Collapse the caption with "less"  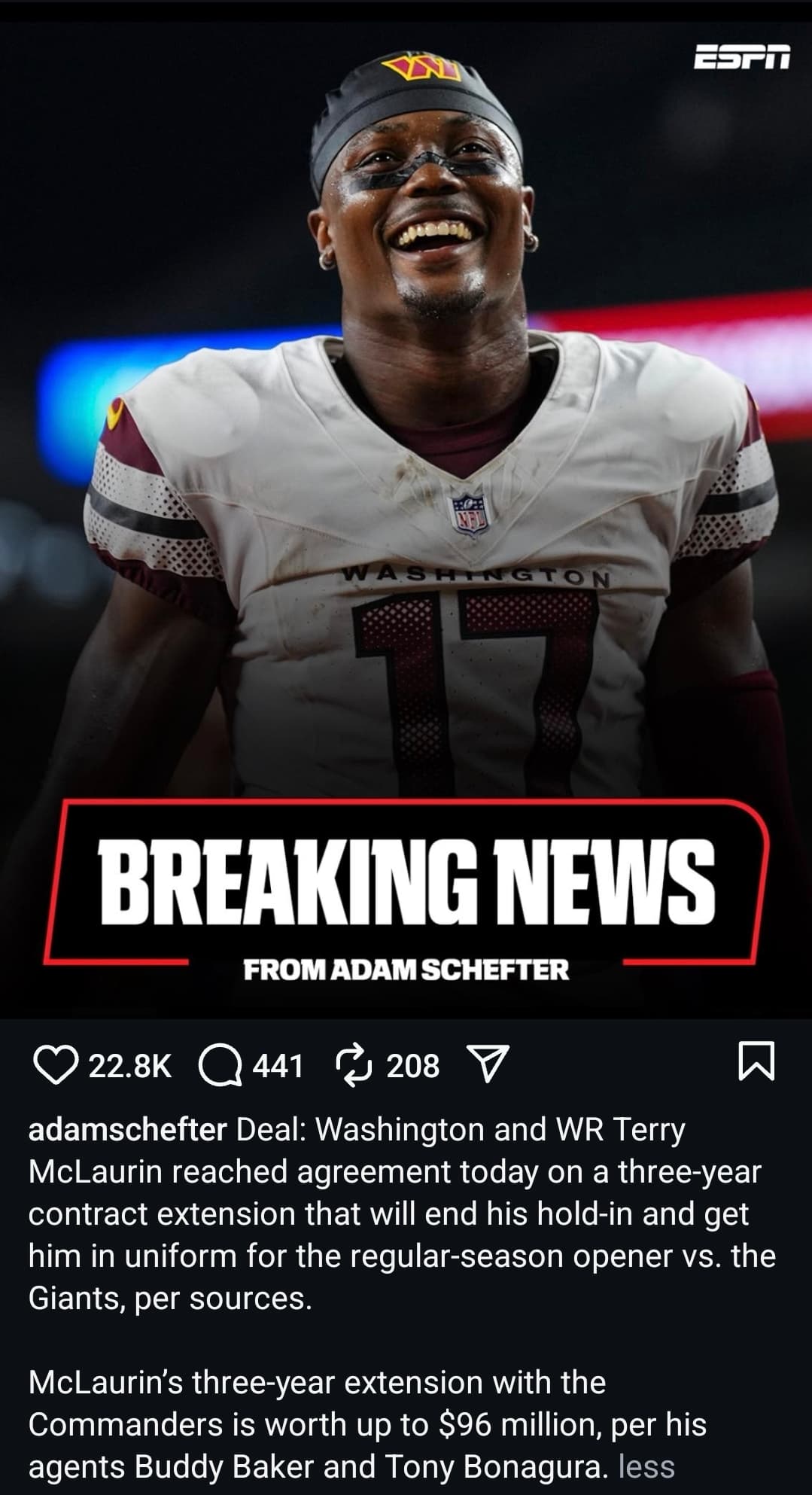(x=646, y=1466)
